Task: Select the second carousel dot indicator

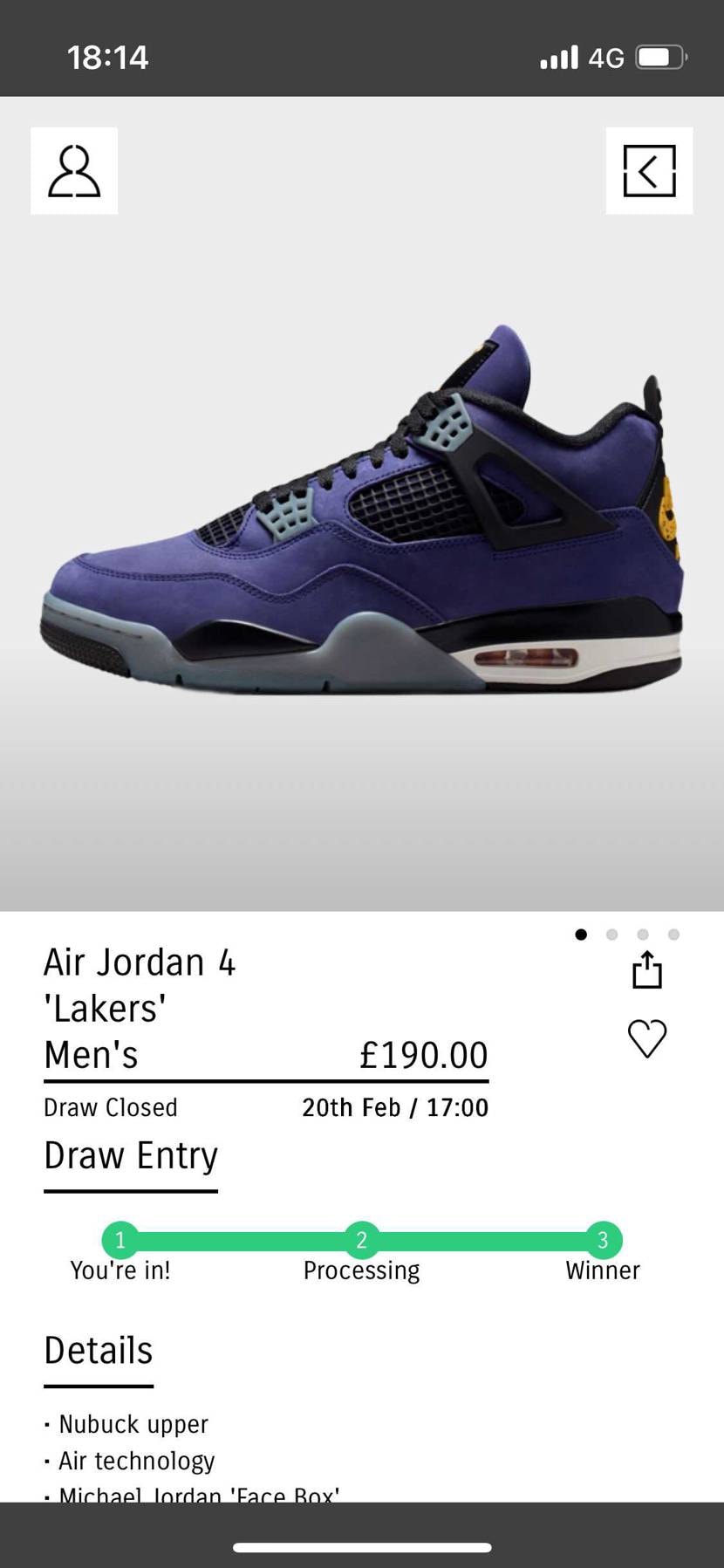Action: 611,934
